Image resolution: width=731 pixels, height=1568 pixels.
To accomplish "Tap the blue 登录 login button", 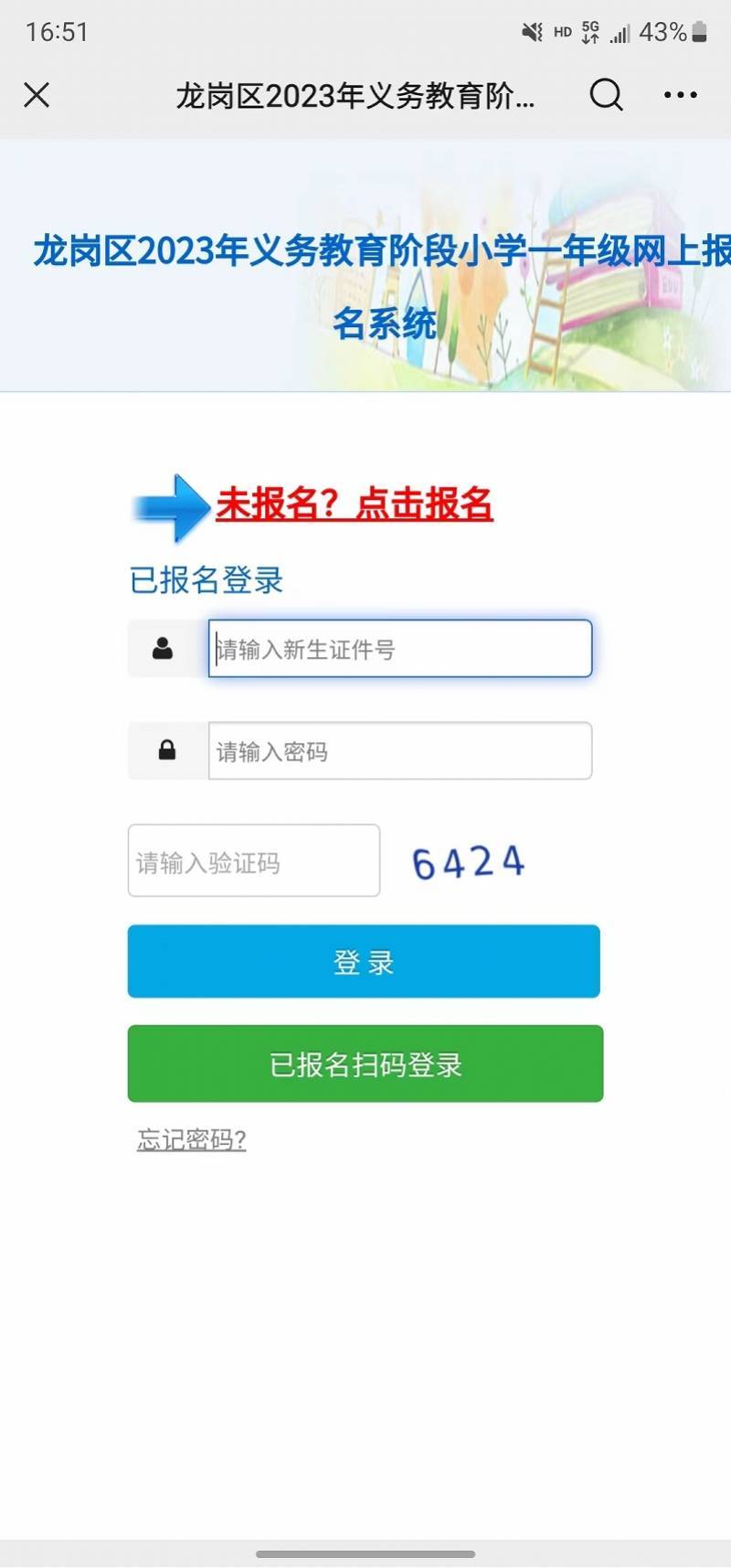I will point(364,961).
